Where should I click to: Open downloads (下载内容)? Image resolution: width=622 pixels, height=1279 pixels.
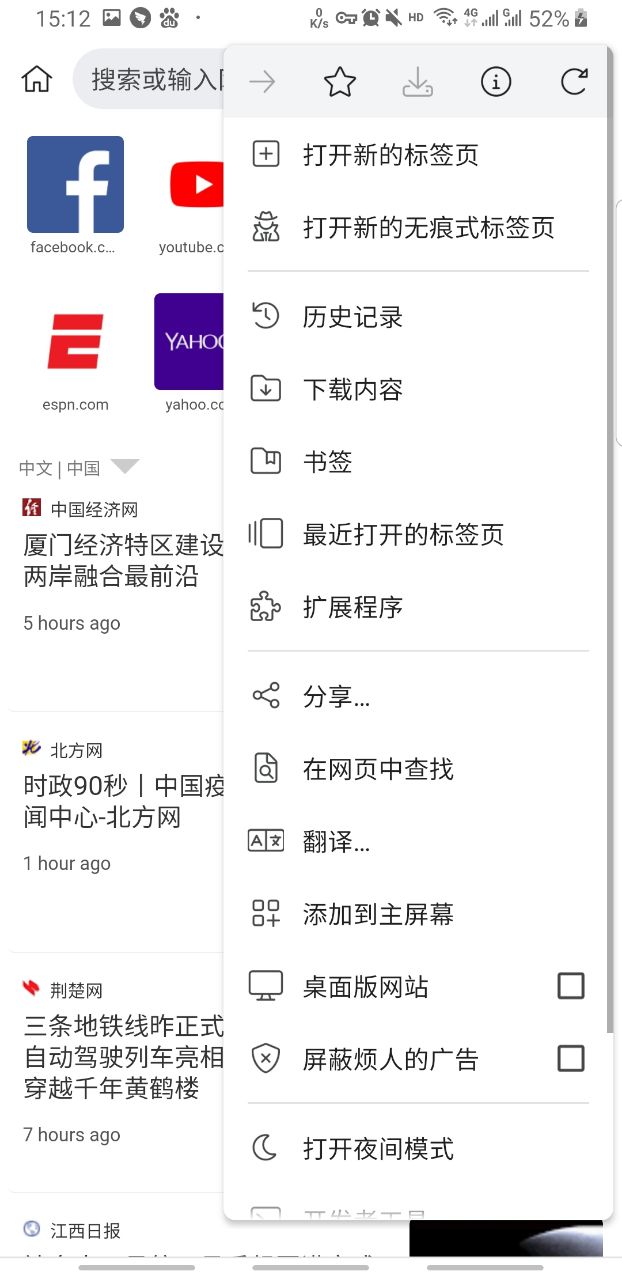pyautogui.click(x=352, y=390)
